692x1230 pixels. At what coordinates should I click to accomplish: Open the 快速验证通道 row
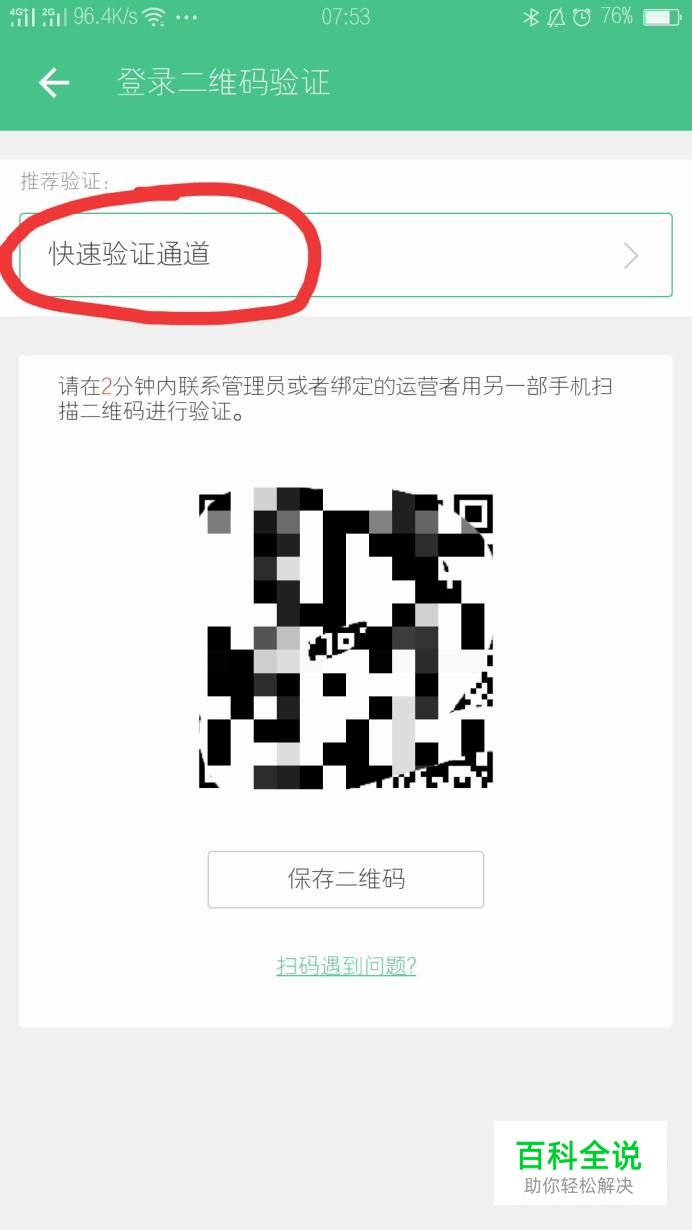tap(346, 255)
